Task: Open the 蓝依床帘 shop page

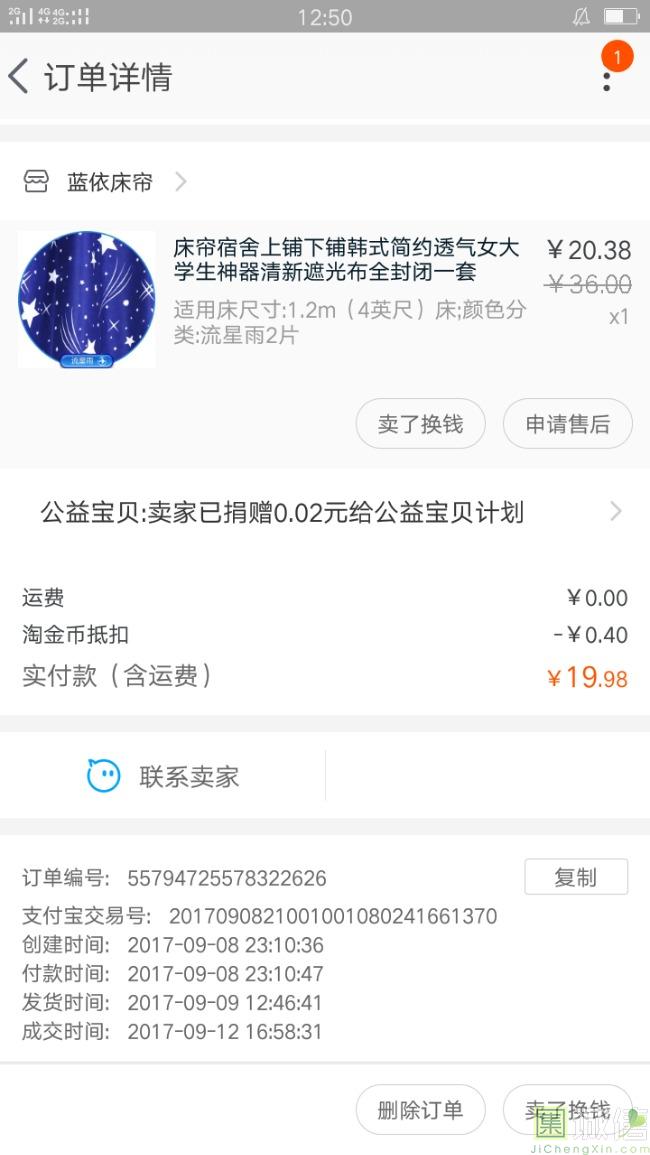Action: click(110, 182)
